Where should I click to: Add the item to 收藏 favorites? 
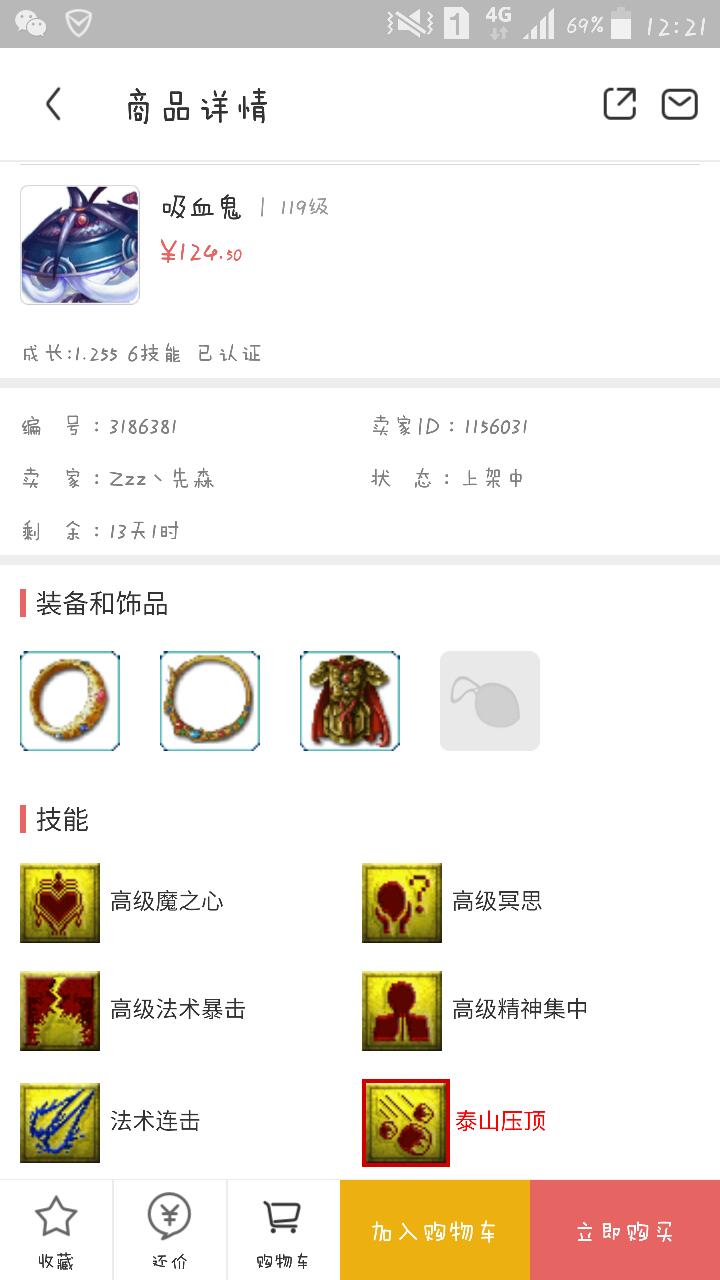coord(56,1230)
